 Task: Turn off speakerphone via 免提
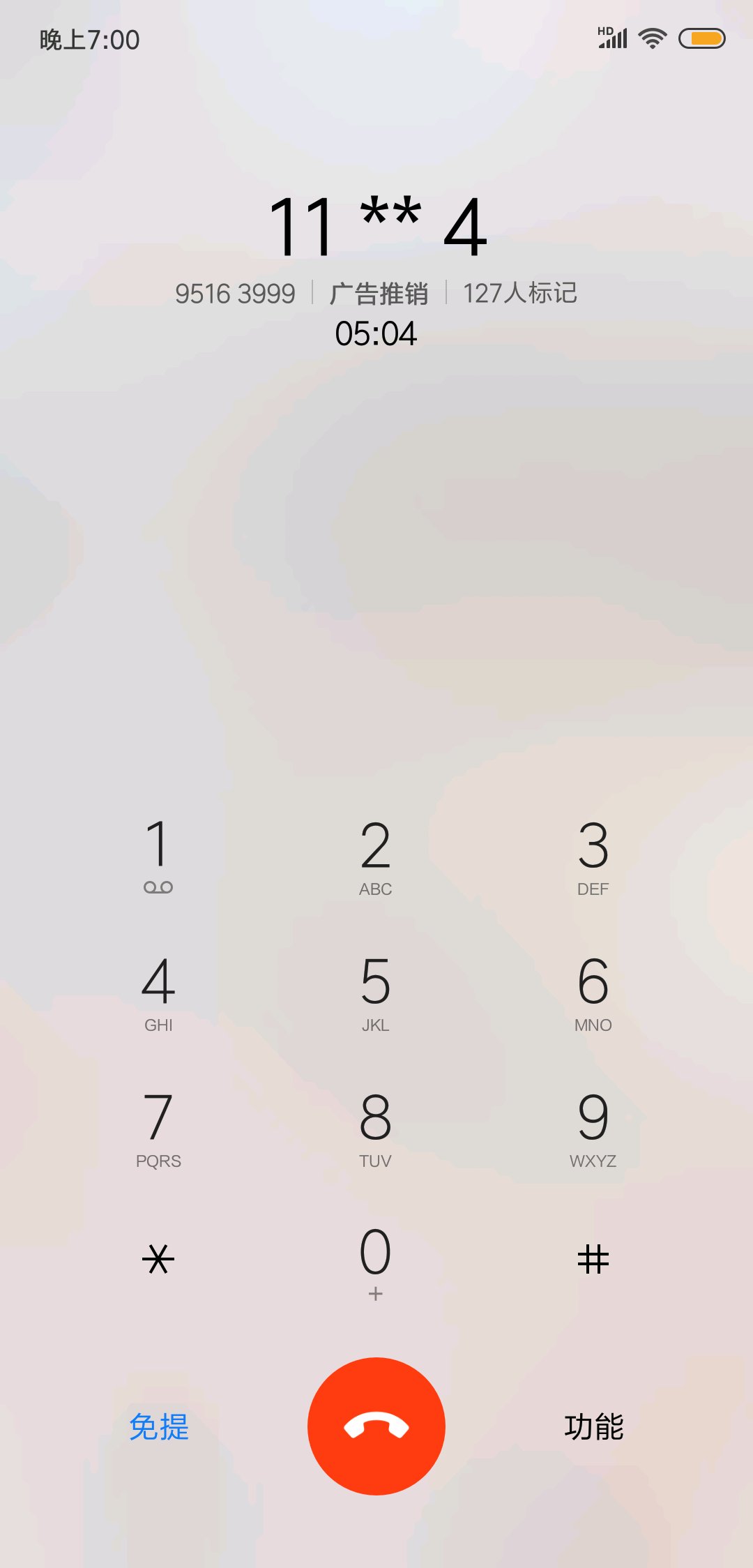[x=159, y=1426]
